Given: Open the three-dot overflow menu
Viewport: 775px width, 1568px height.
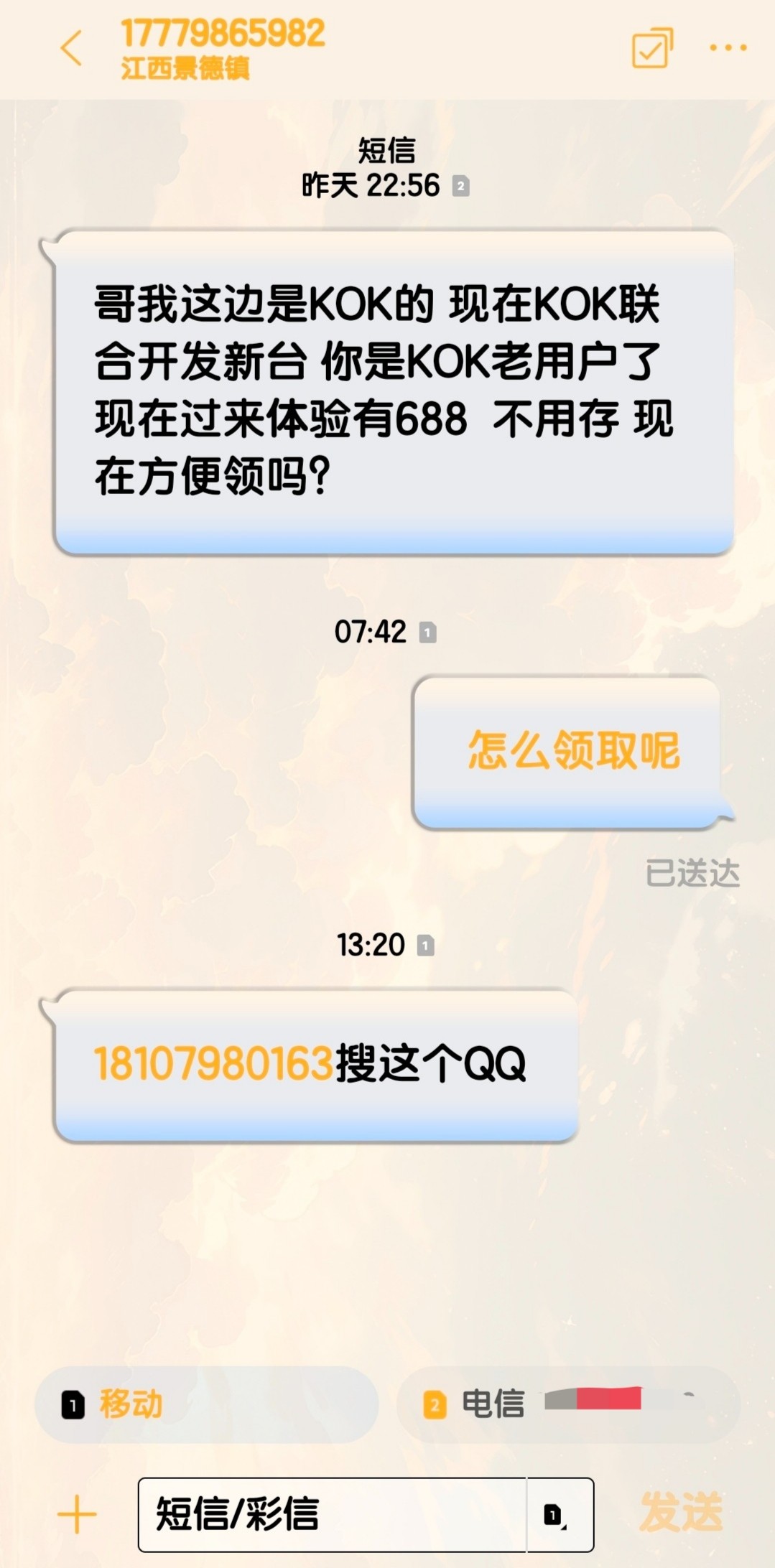Looking at the screenshot, I should click(x=728, y=48).
